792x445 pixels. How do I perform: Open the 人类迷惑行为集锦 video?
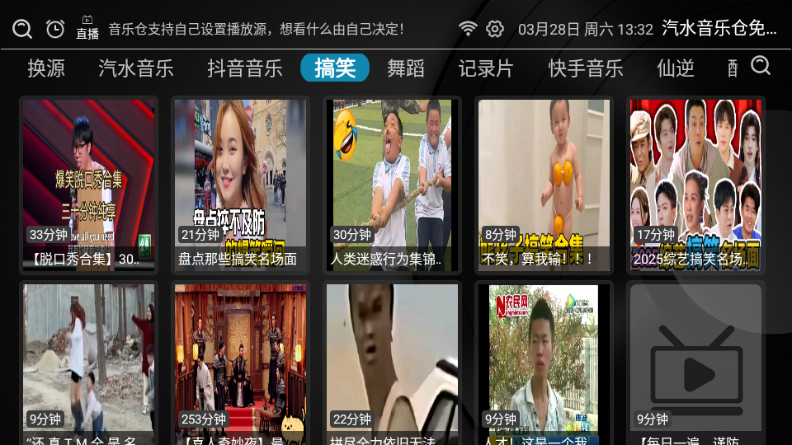[392, 185]
